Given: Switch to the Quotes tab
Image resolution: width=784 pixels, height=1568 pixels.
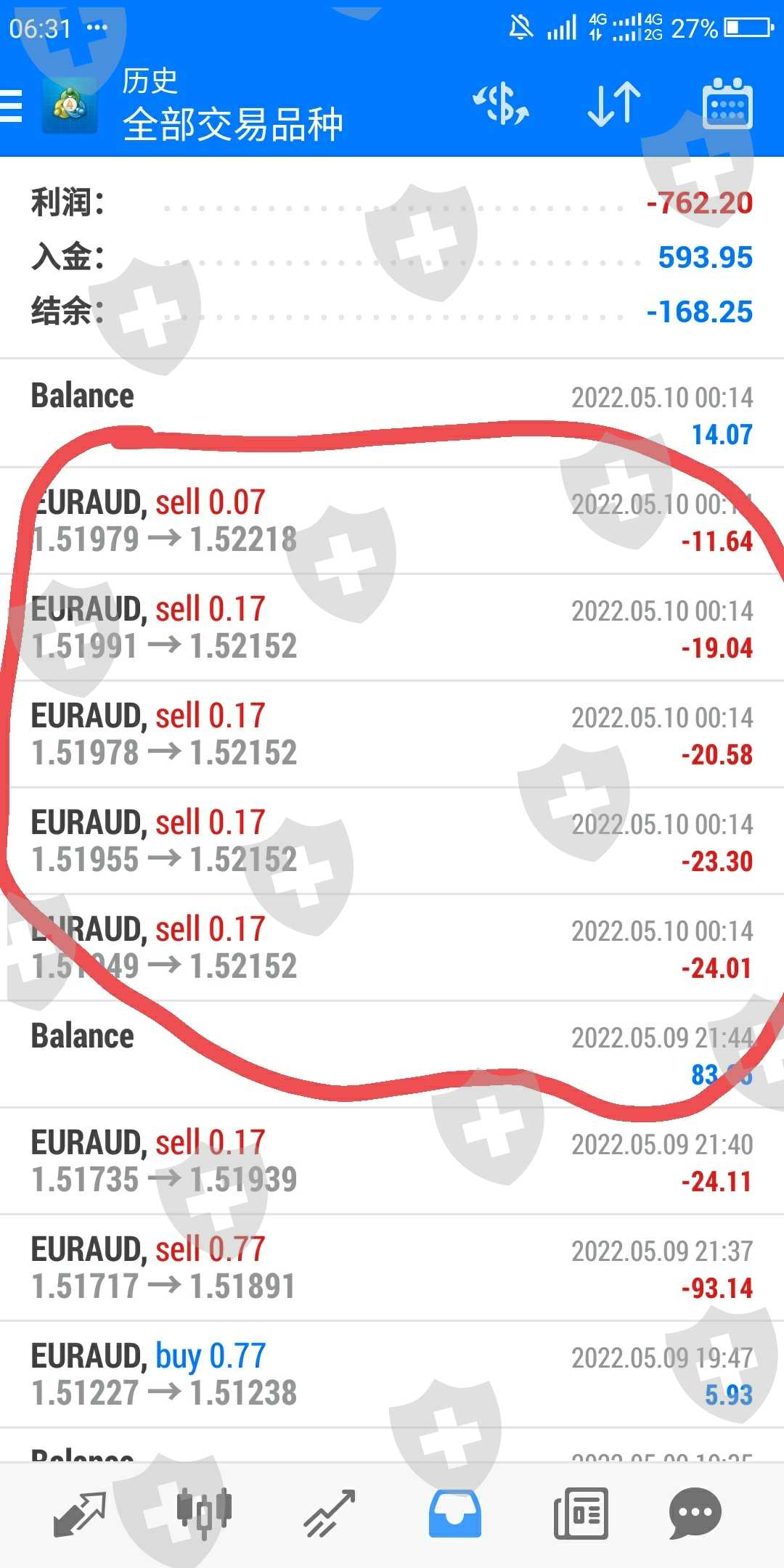Looking at the screenshot, I should 80,1514.
